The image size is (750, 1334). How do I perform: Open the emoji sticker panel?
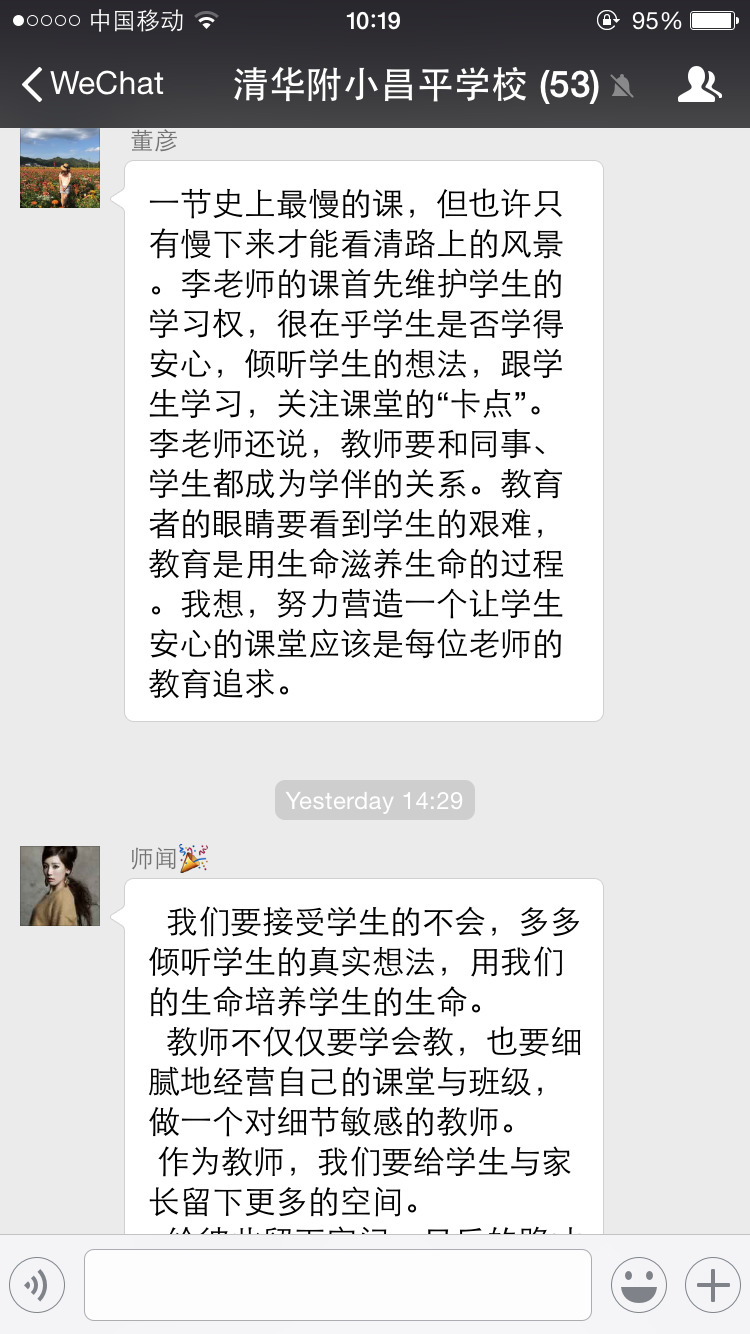point(638,1285)
